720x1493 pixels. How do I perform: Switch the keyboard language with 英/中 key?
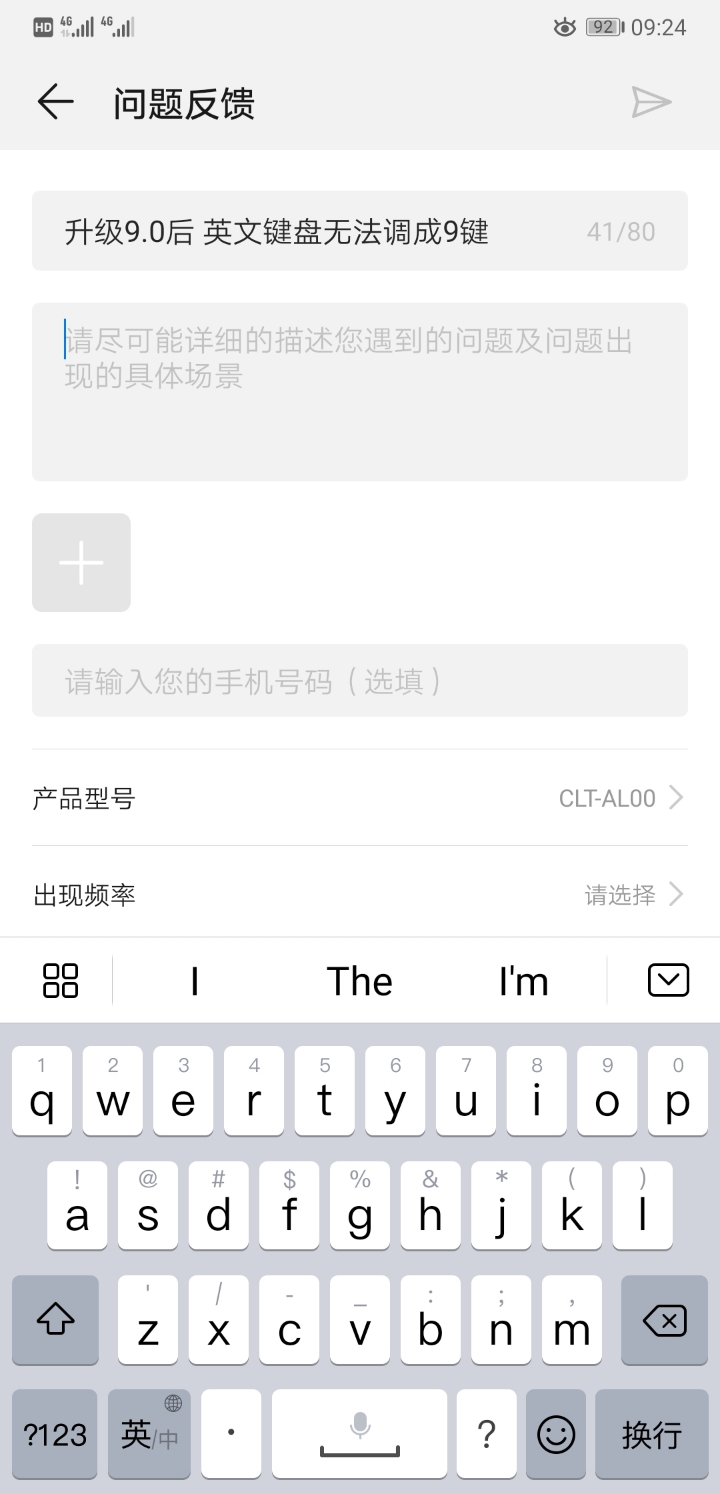149,1435
